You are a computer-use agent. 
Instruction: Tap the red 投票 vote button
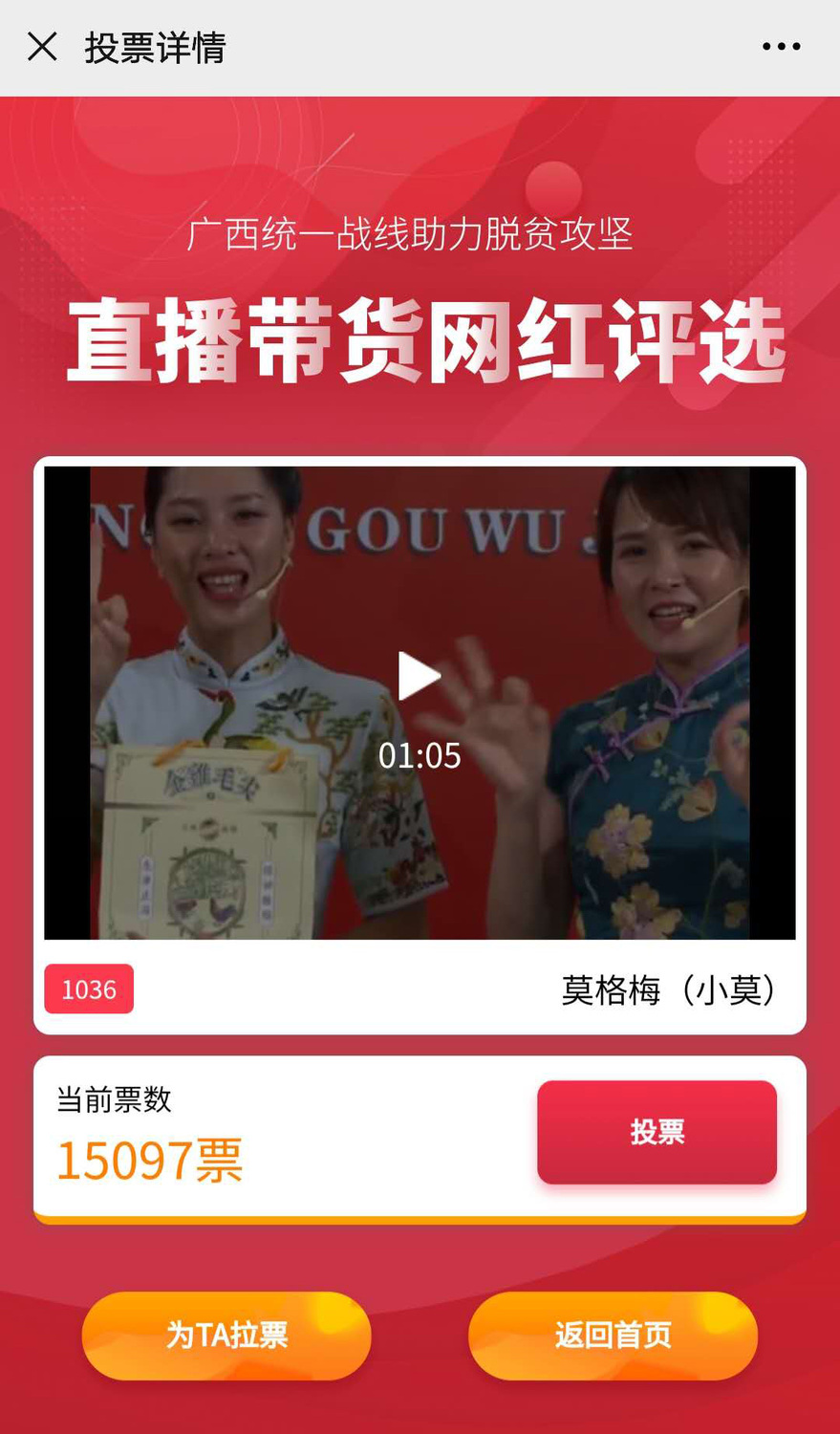(657, 1132)
